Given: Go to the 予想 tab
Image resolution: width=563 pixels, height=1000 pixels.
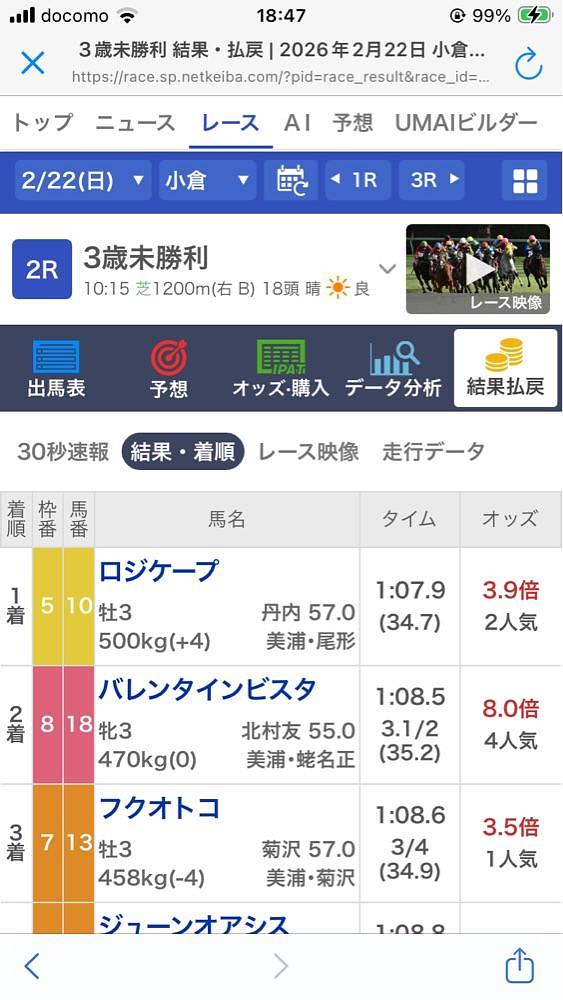Looking at the screenshot, I should click(352, 122).
